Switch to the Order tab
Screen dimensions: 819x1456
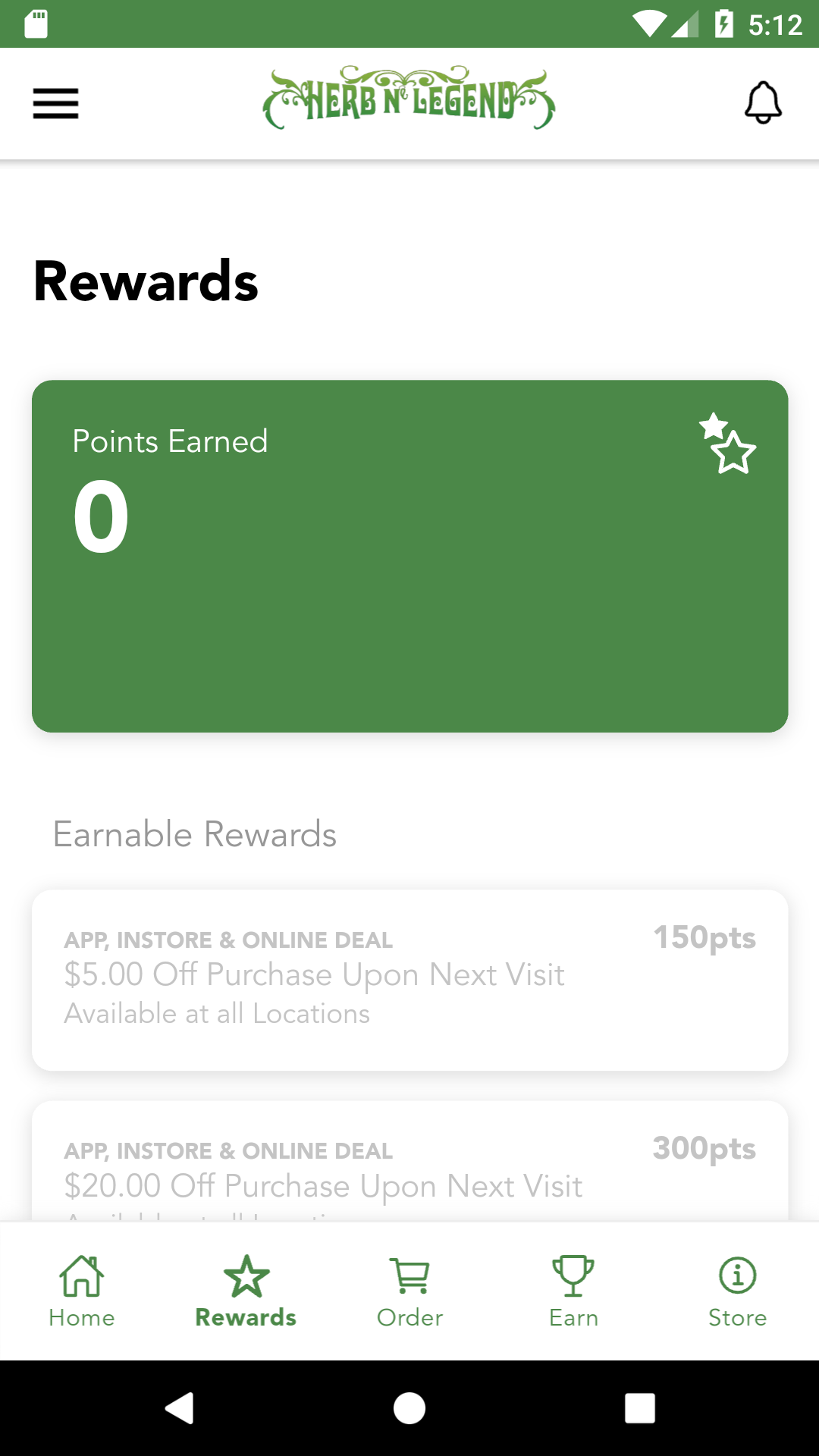[409, 1291]
